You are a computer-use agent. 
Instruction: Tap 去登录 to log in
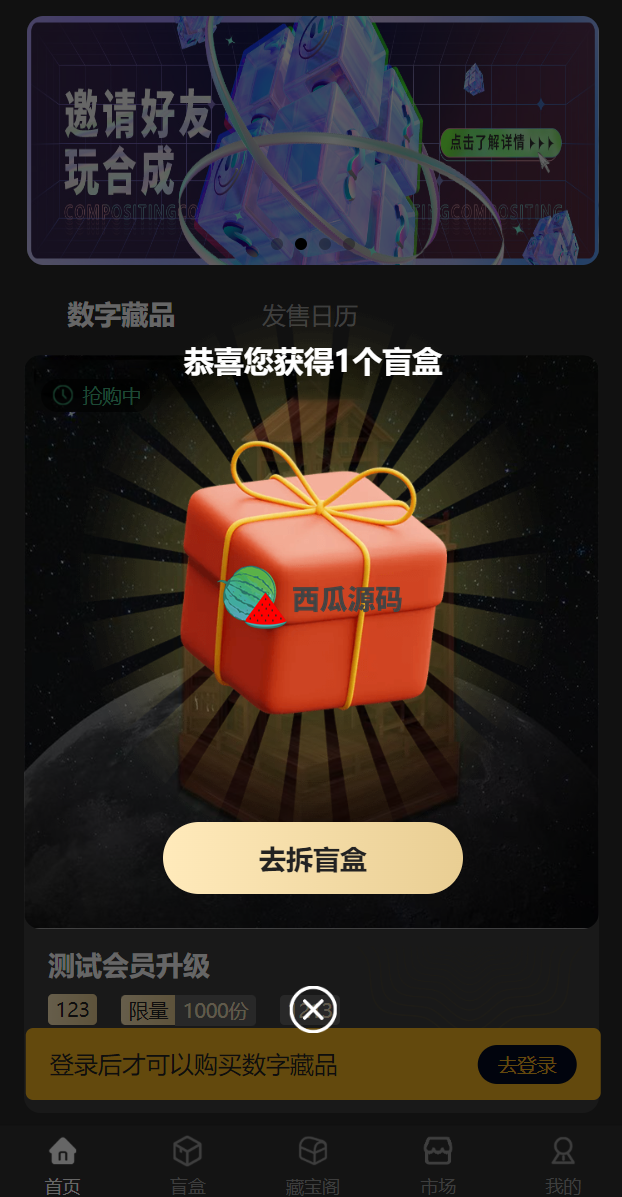coord(527,1065)
